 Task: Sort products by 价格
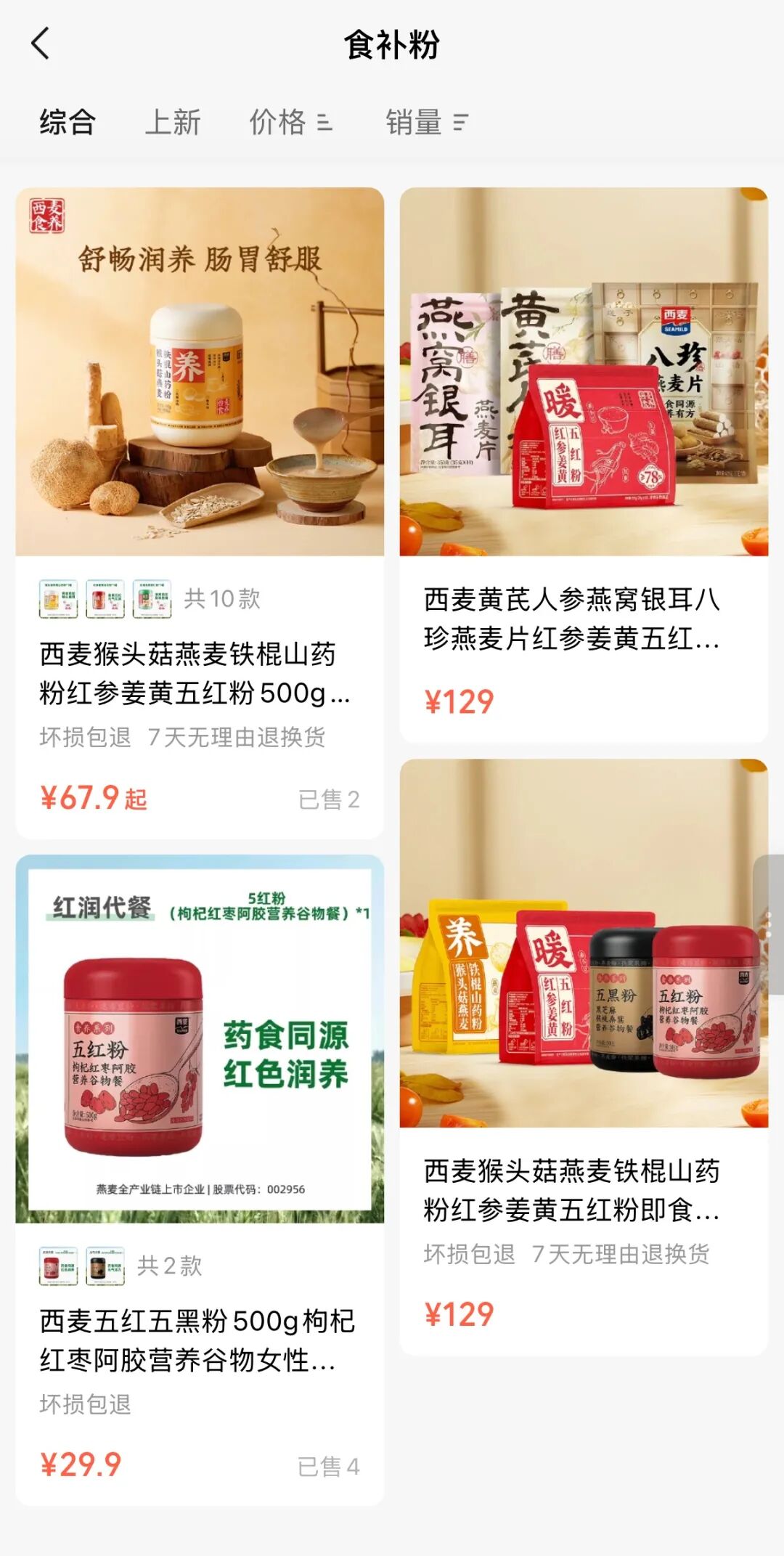290,122
